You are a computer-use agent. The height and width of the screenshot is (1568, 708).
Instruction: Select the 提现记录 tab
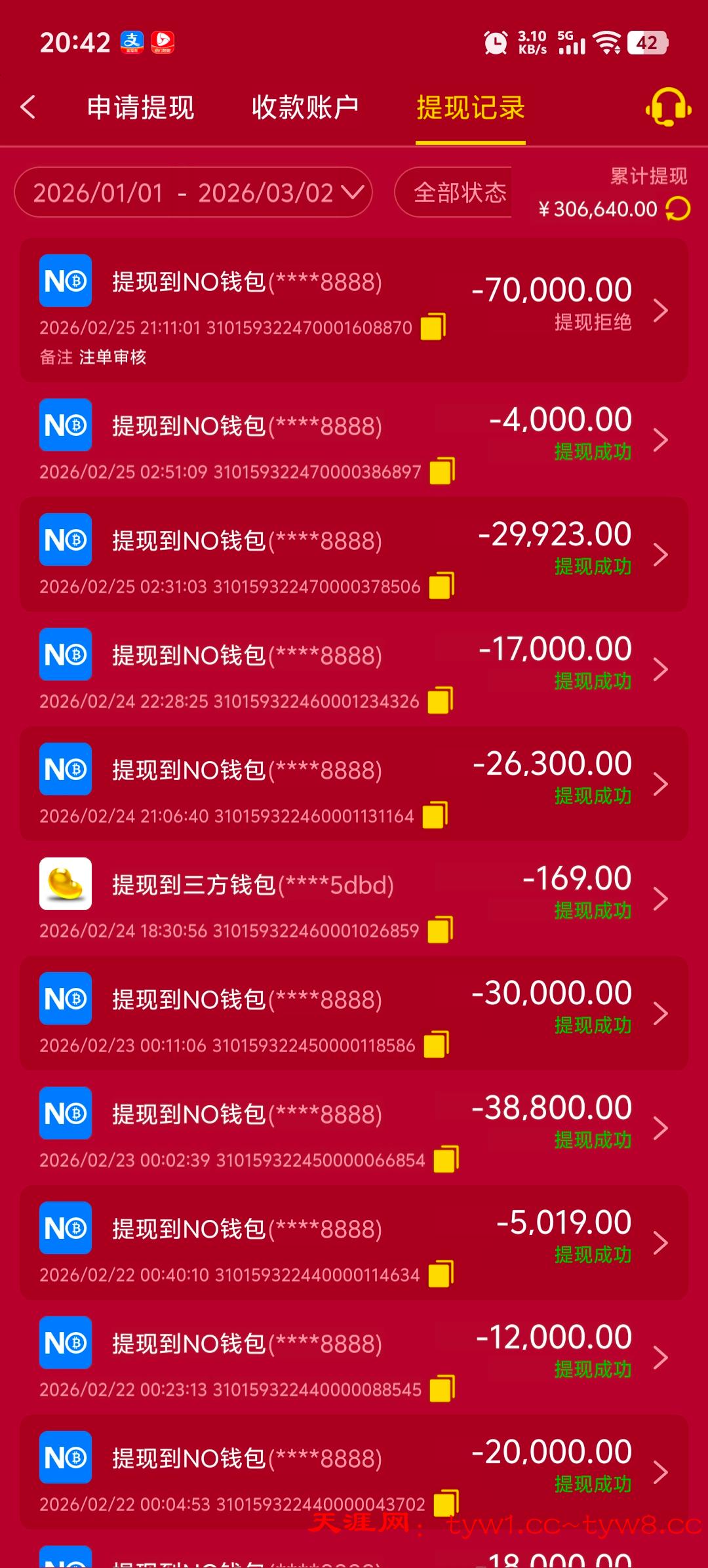click(471, 108)
